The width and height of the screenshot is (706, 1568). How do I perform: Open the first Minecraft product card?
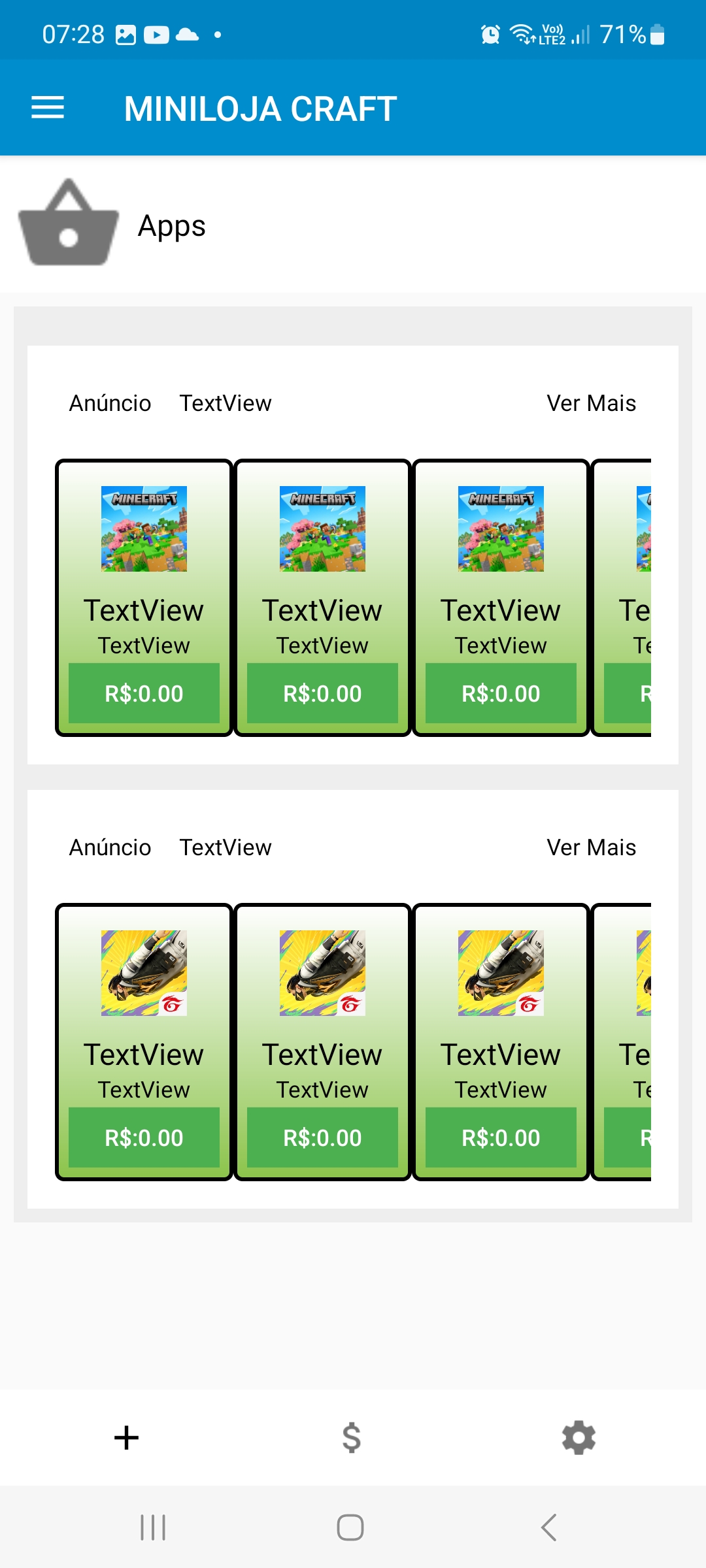point(144,598)
